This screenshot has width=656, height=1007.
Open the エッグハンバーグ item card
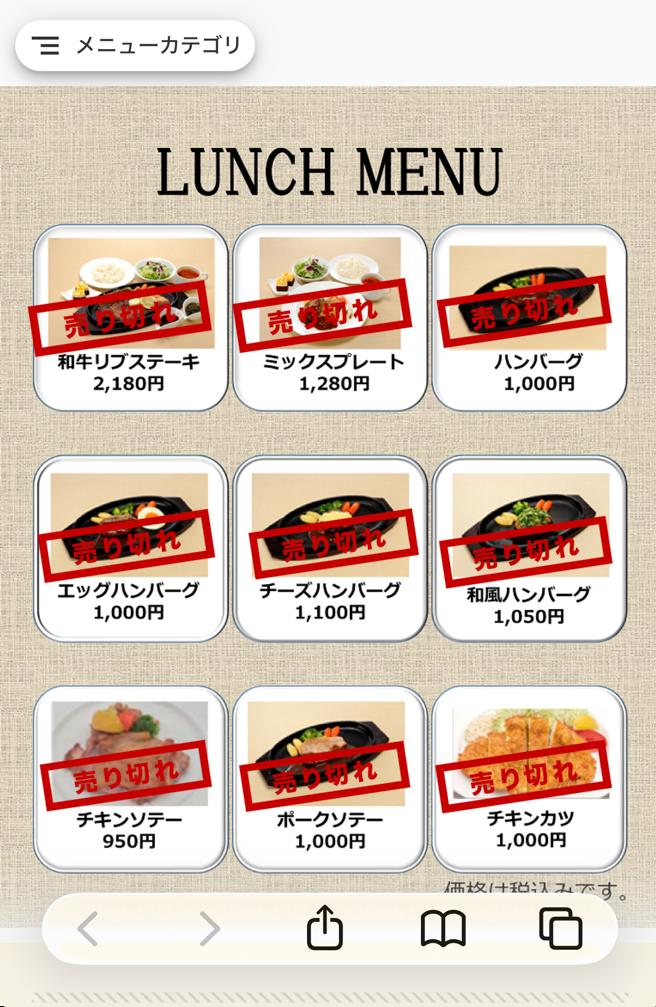130,548
